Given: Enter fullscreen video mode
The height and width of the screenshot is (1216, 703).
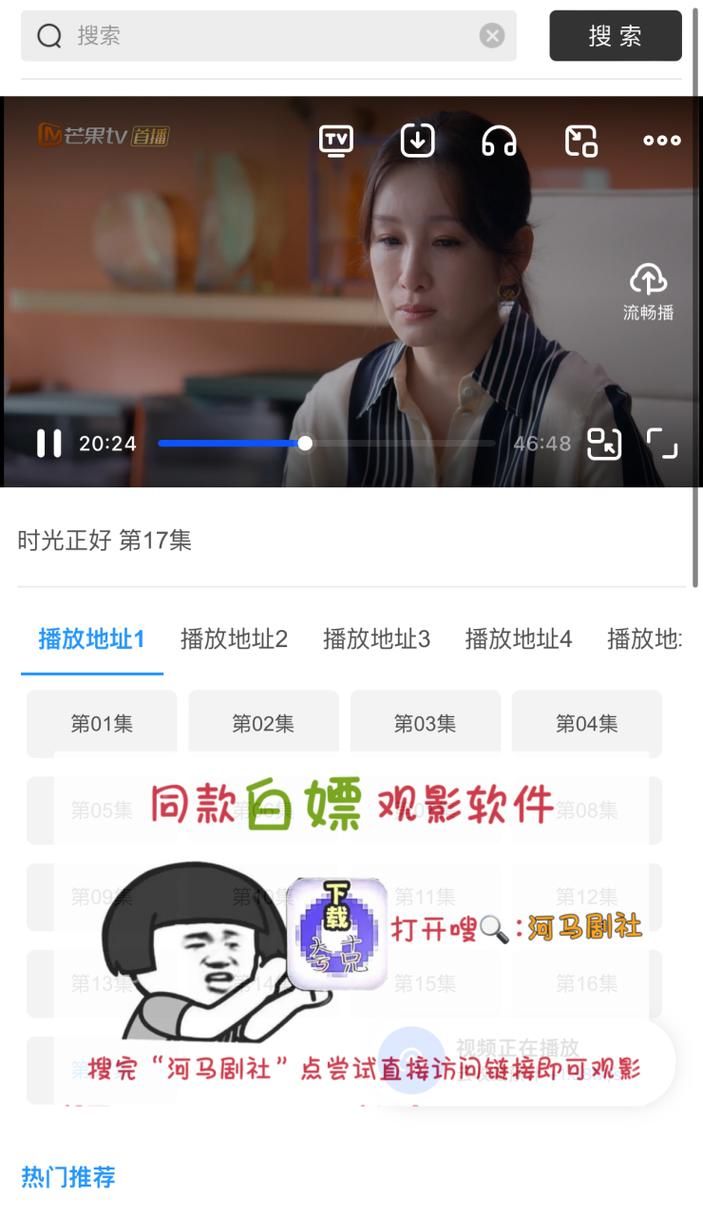Looking at the screenshot, I should [662, 443].
